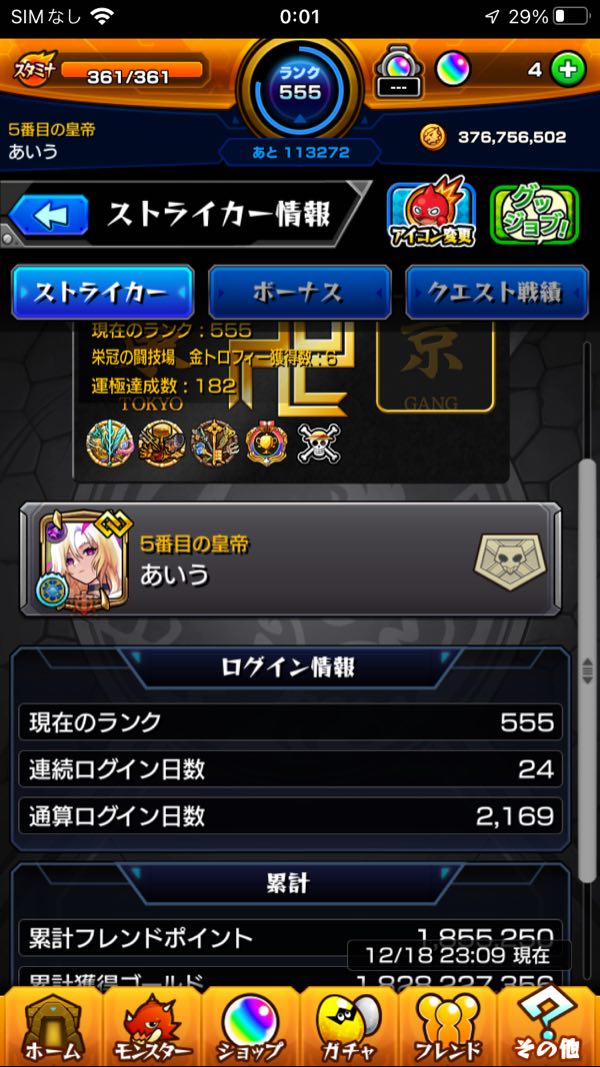
Task: Open the ガチャ menu
Action: 348,1027
